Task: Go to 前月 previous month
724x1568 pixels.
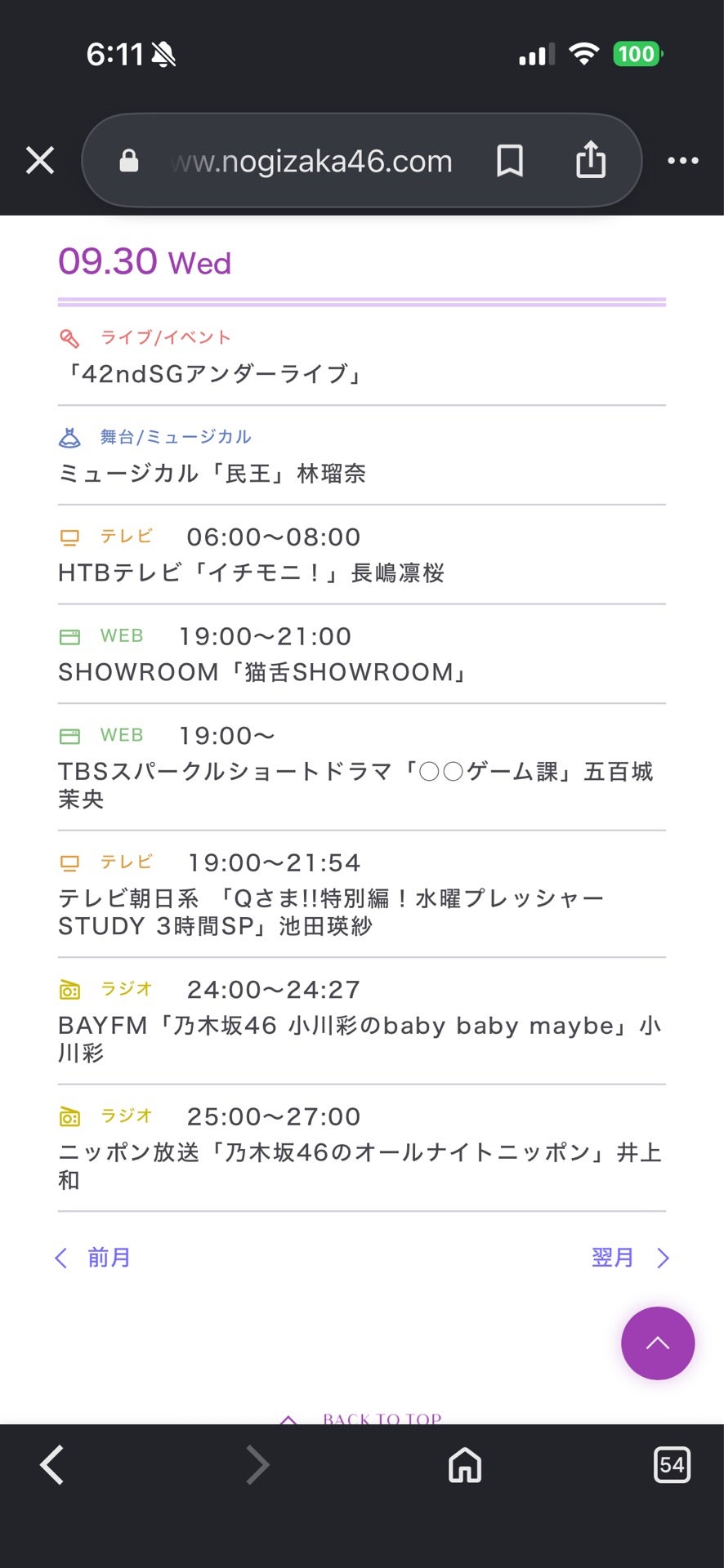Action: (x=92, y=1258)
